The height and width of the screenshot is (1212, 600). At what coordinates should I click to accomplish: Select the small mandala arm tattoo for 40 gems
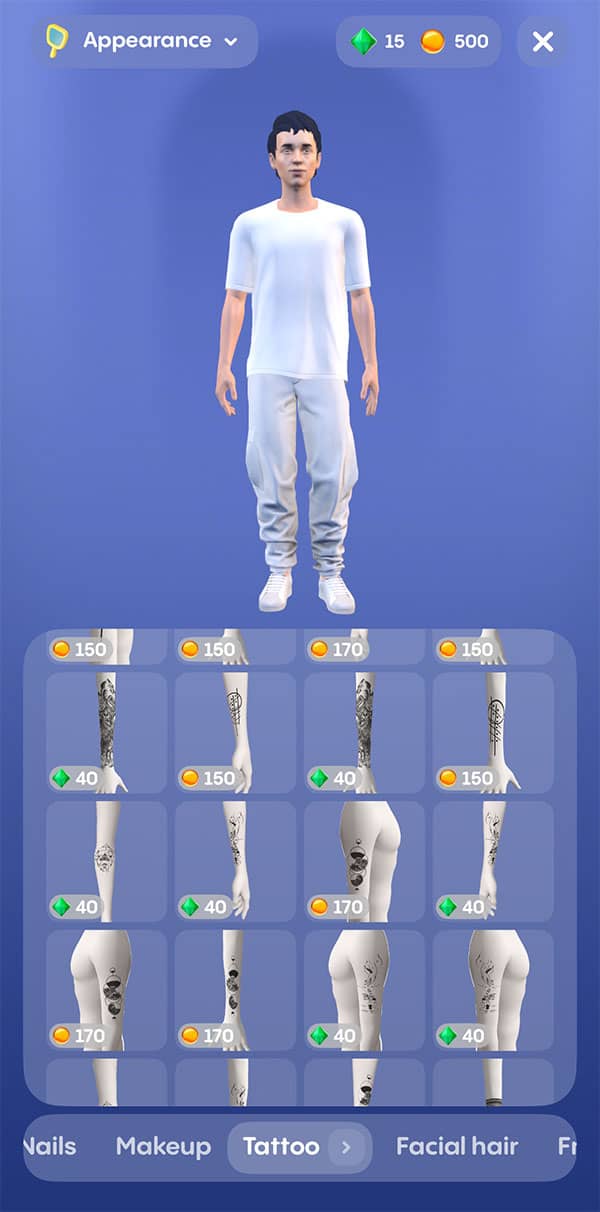106,861
